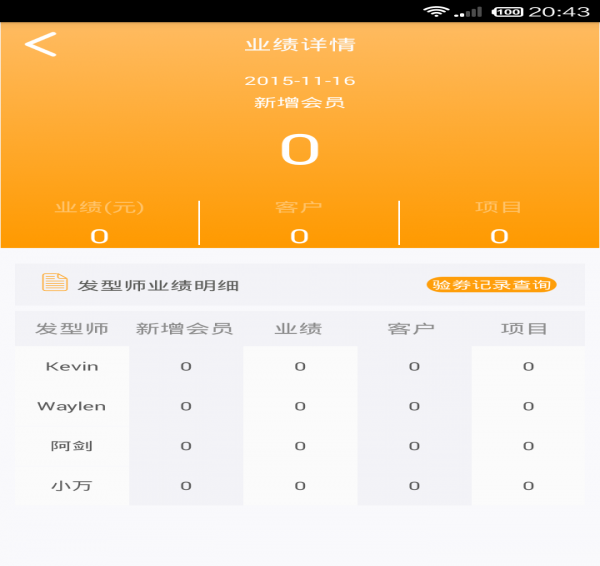Open 阿剑's performance row
This screenshot has height=566, width=600.
72,446
